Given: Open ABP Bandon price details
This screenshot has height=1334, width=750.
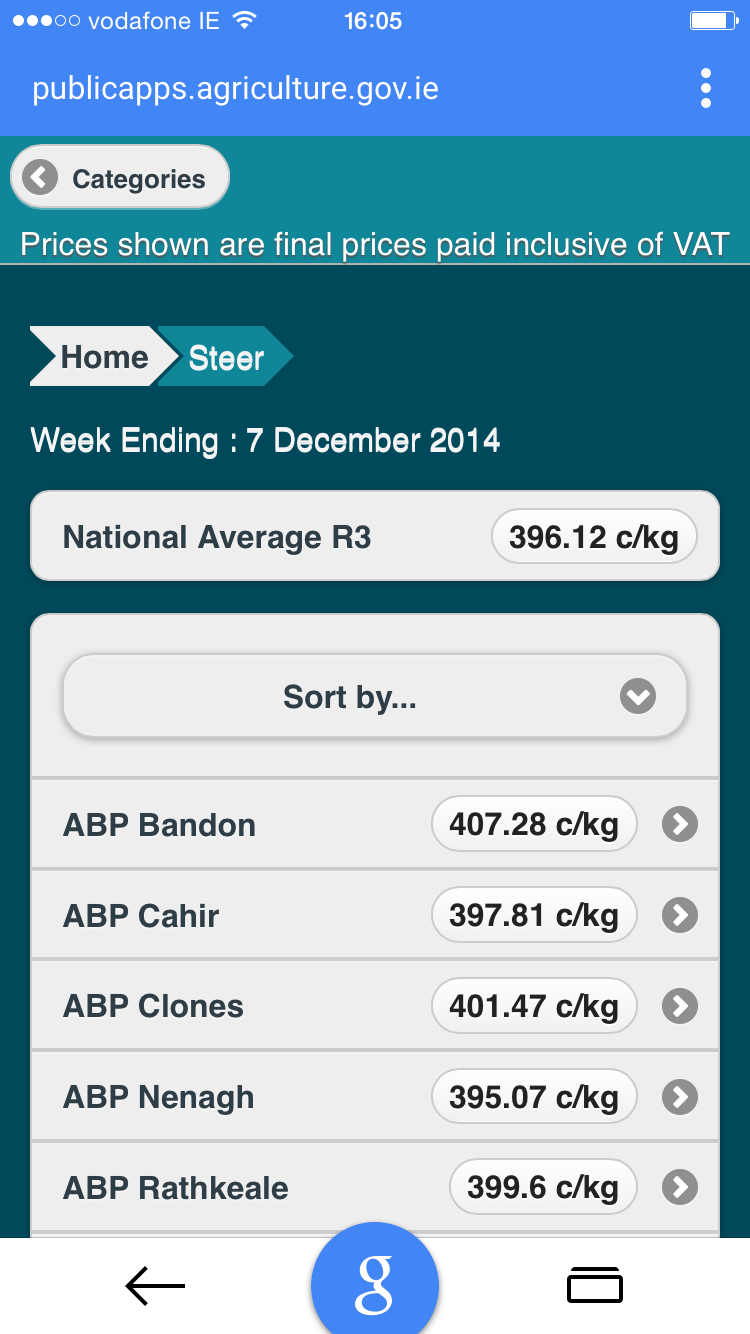Looking at the screenshot, I should click(375, 824).
